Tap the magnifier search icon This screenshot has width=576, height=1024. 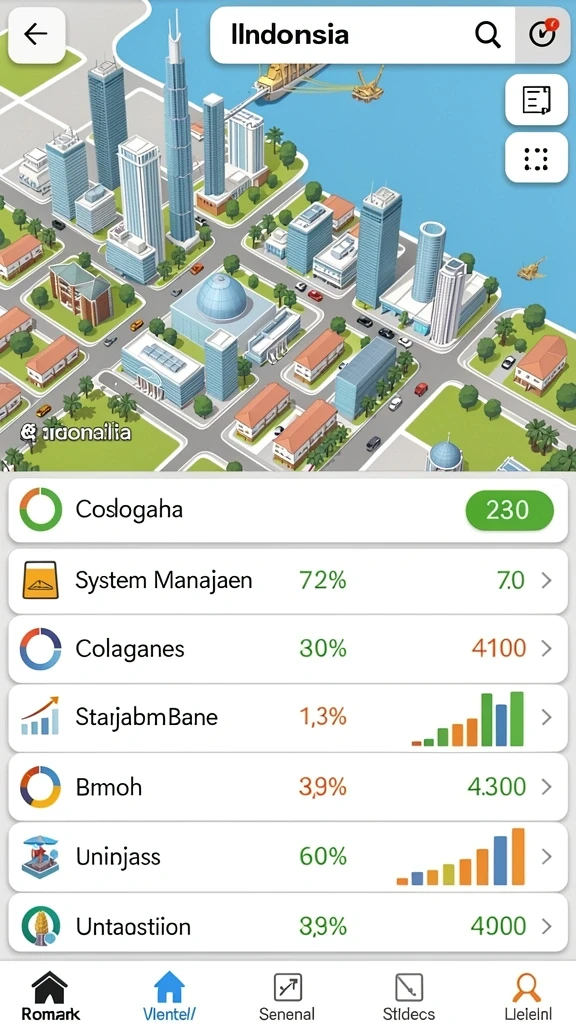click(487, 35)
